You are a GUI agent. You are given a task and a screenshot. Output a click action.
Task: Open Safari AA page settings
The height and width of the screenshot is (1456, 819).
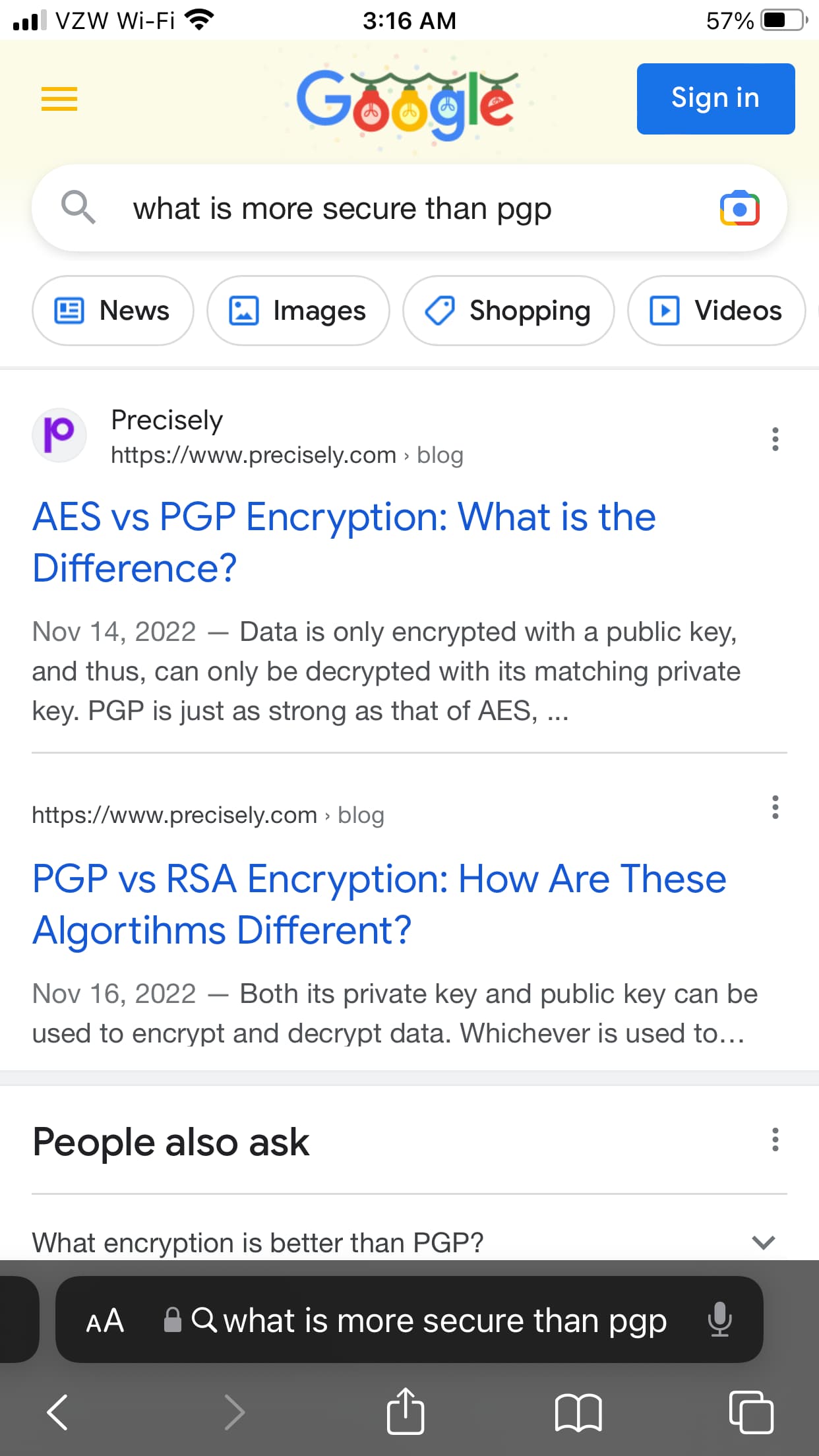click(x=105, y=1321)
